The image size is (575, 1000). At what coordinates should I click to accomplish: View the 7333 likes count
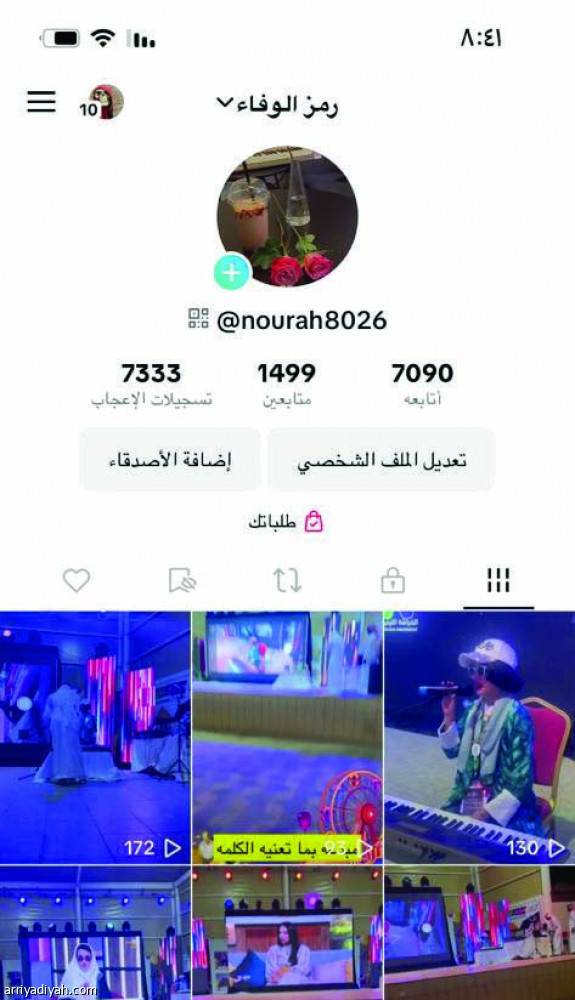151,384
